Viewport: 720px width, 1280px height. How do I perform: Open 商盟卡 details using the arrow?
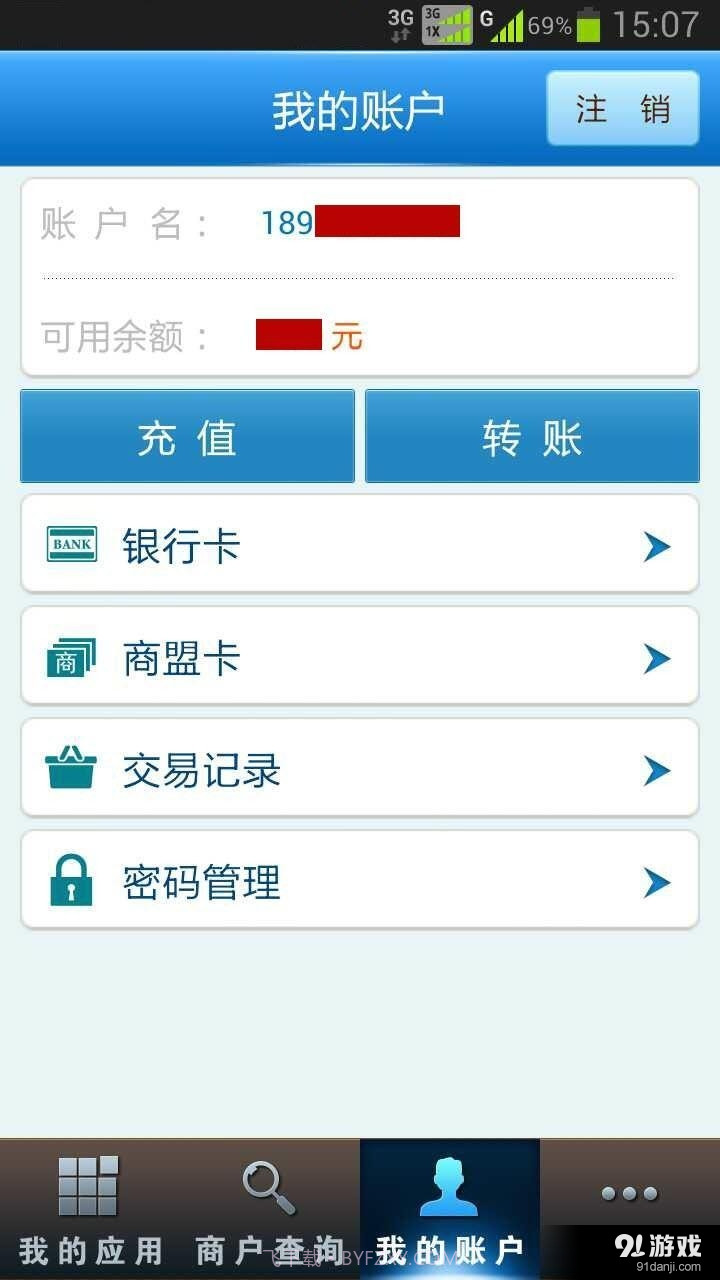tap(657, 657)
